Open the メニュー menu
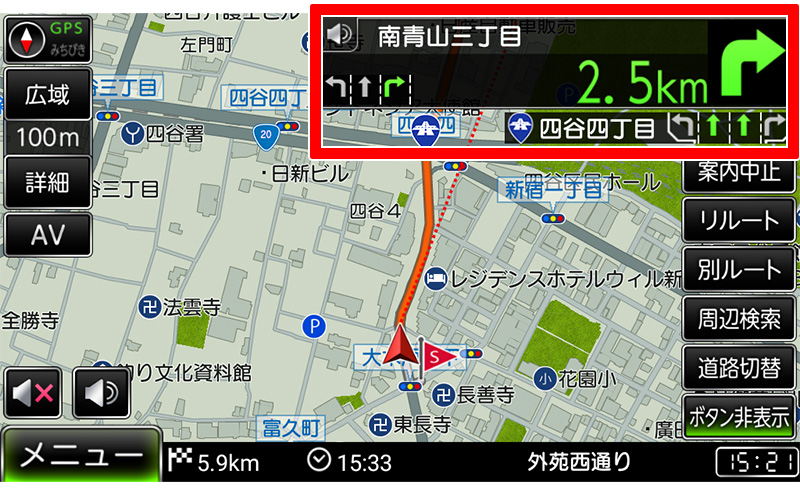 [80, 458]
